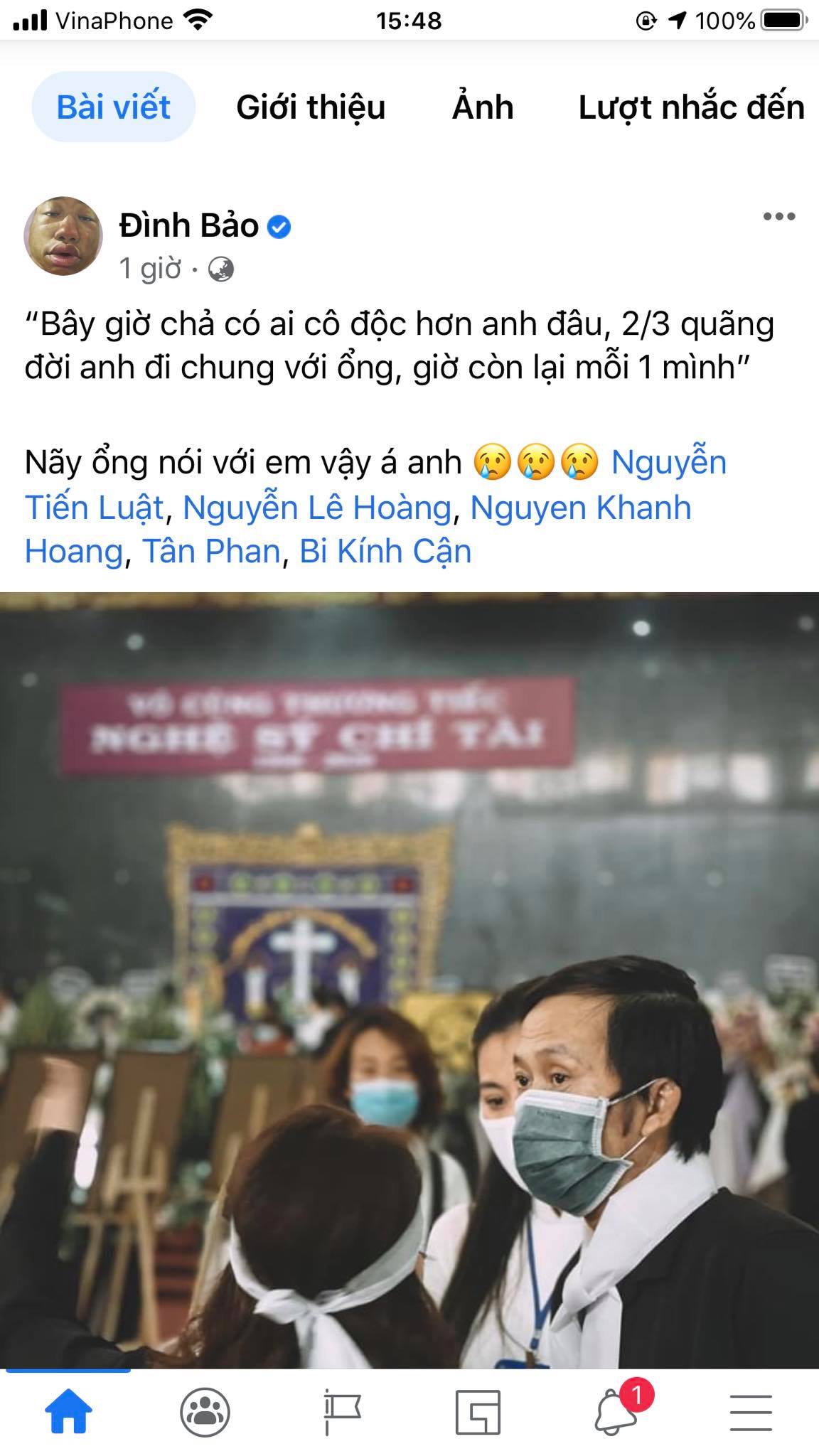Go to the Home feed tab

[x=68, y=1412]
